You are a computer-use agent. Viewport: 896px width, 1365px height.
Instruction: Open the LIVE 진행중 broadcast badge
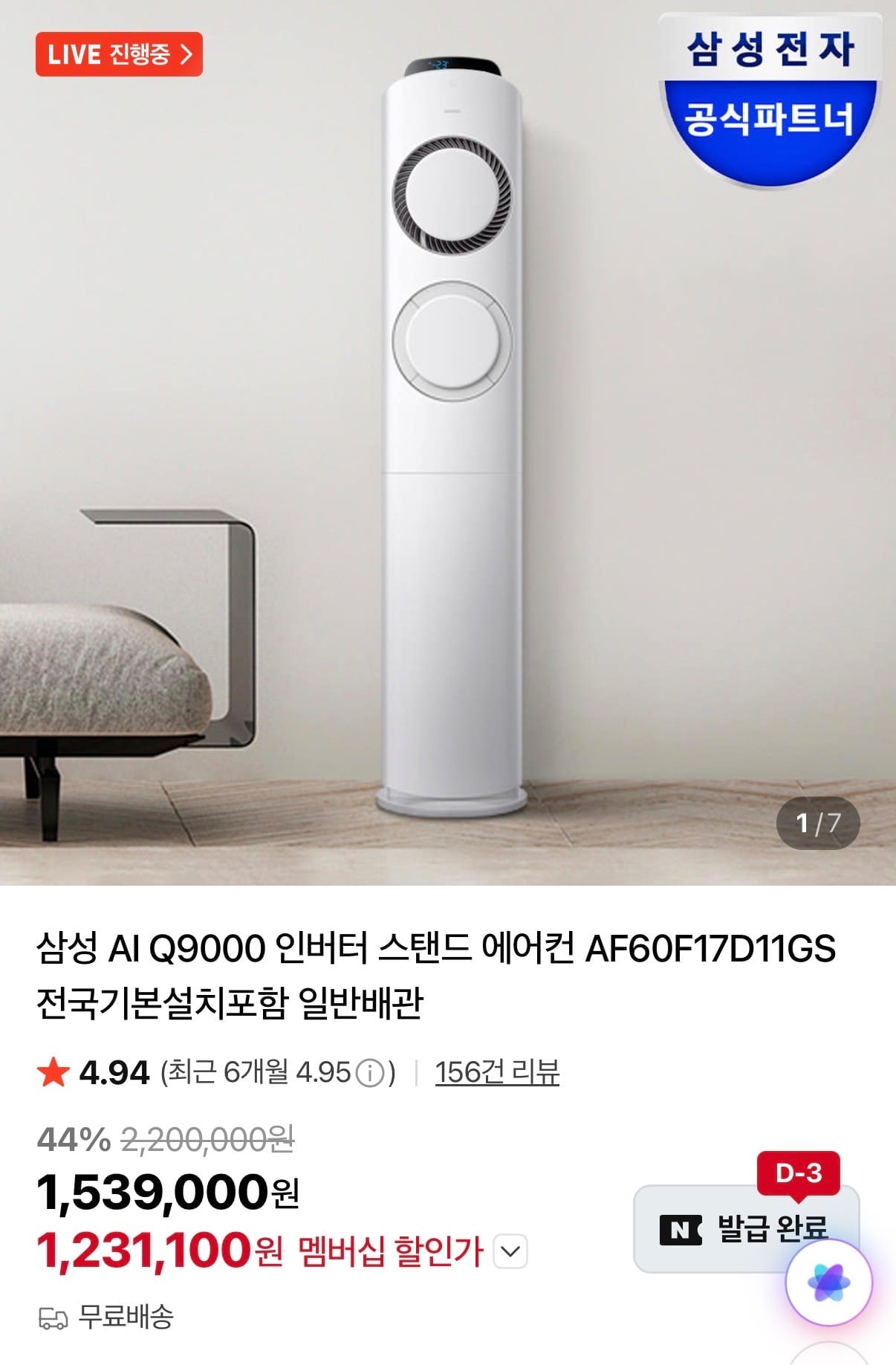pyautogui.click(x=119, y=54)
